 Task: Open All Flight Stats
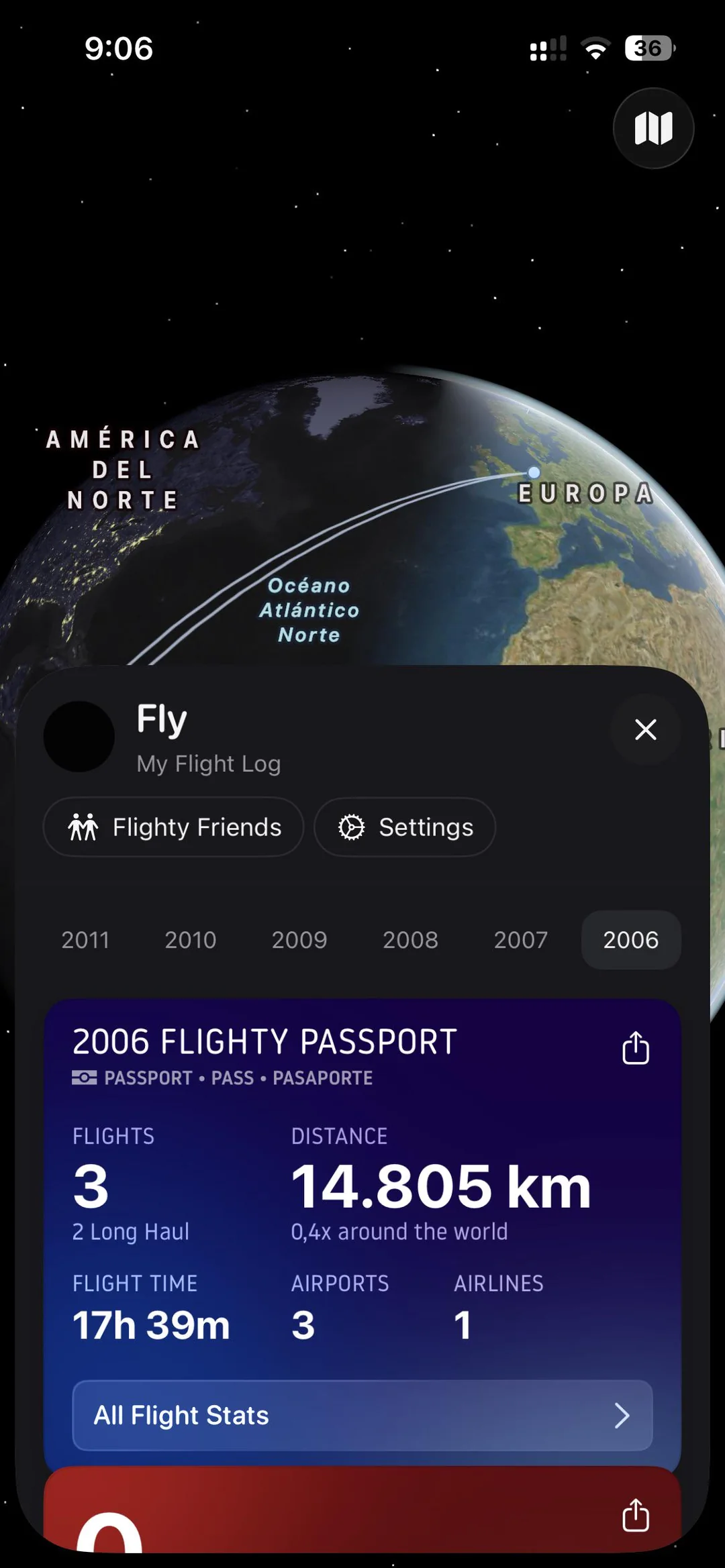click(362, 1416)
